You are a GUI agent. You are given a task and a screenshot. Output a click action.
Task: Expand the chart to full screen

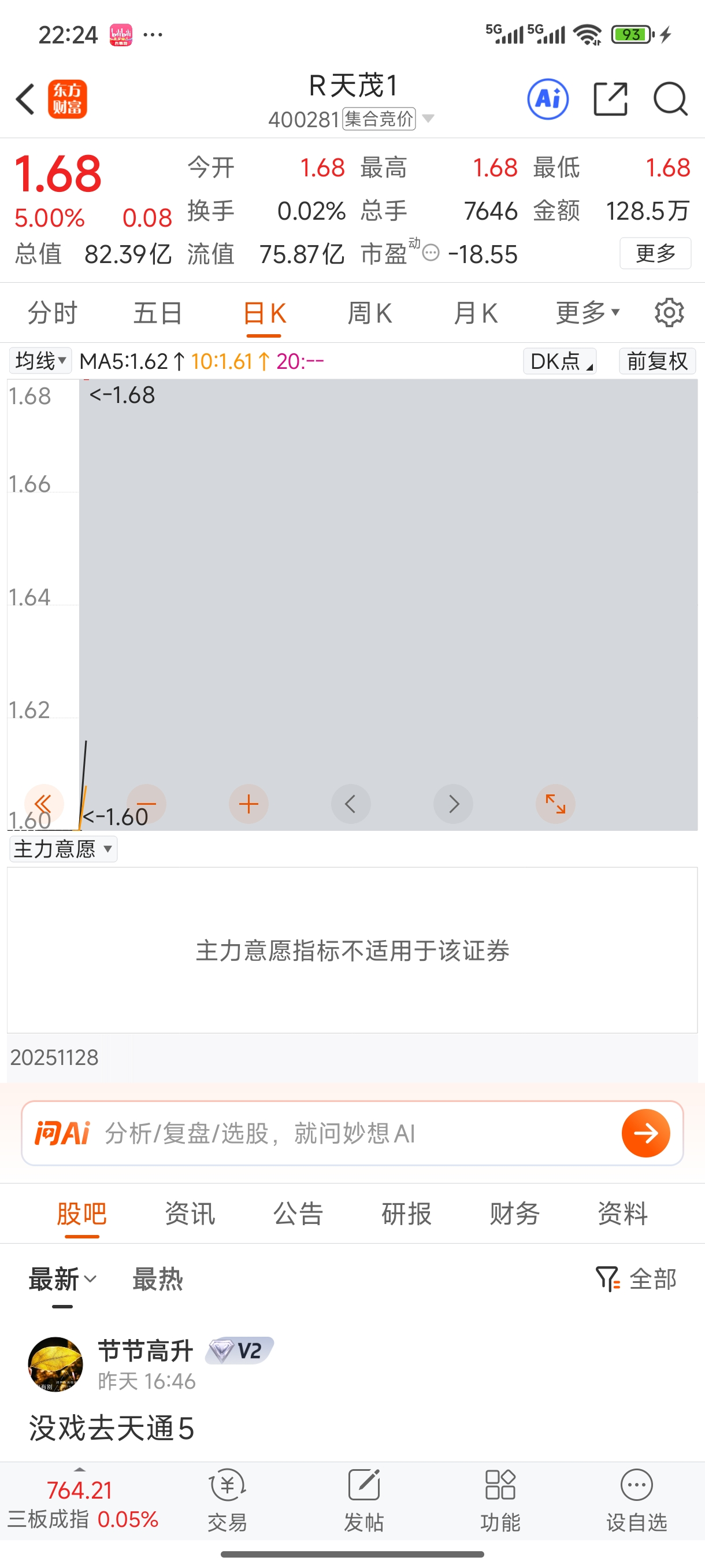pos(555,804)
